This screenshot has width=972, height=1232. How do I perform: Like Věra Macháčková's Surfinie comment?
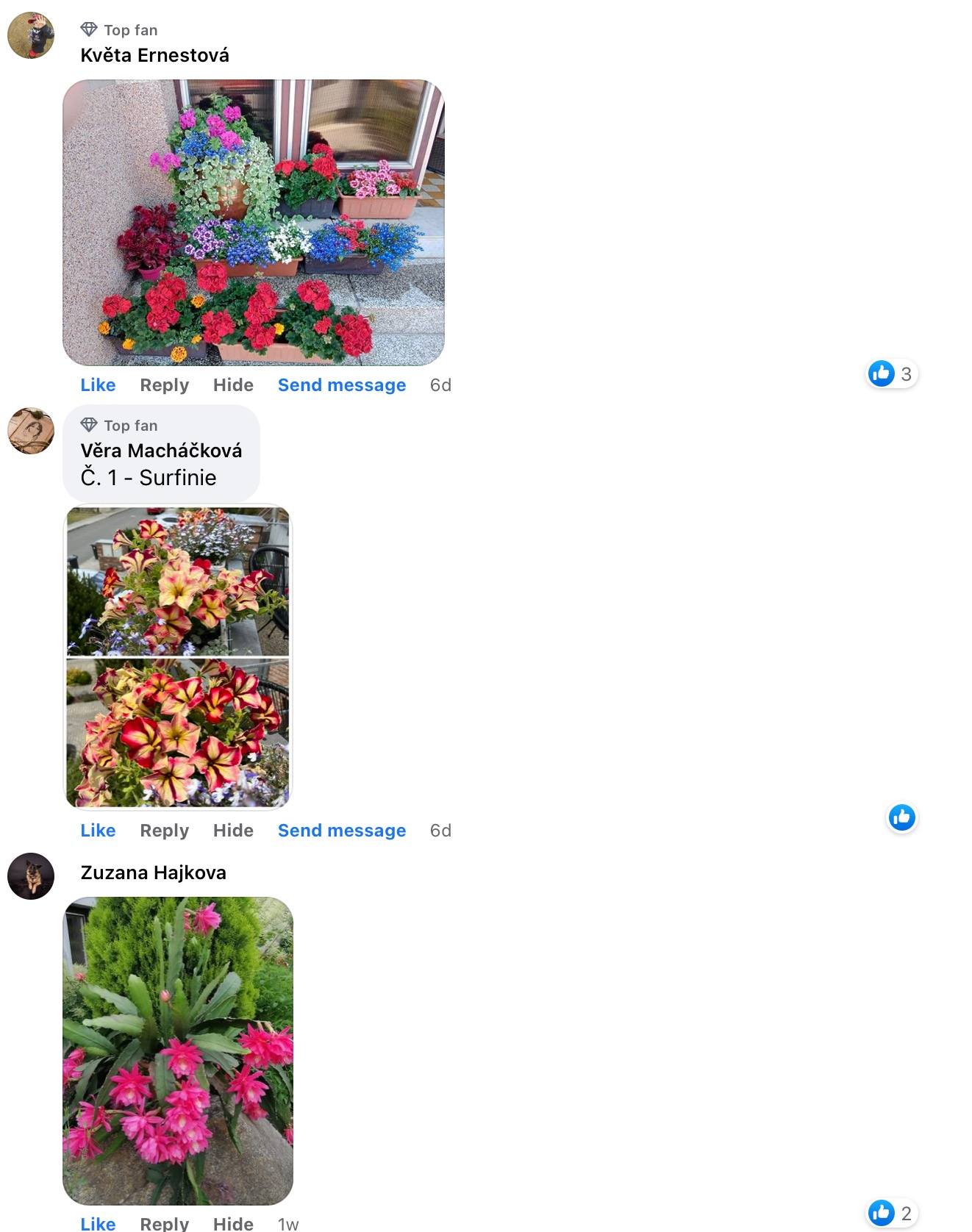[x=98, y=831]
